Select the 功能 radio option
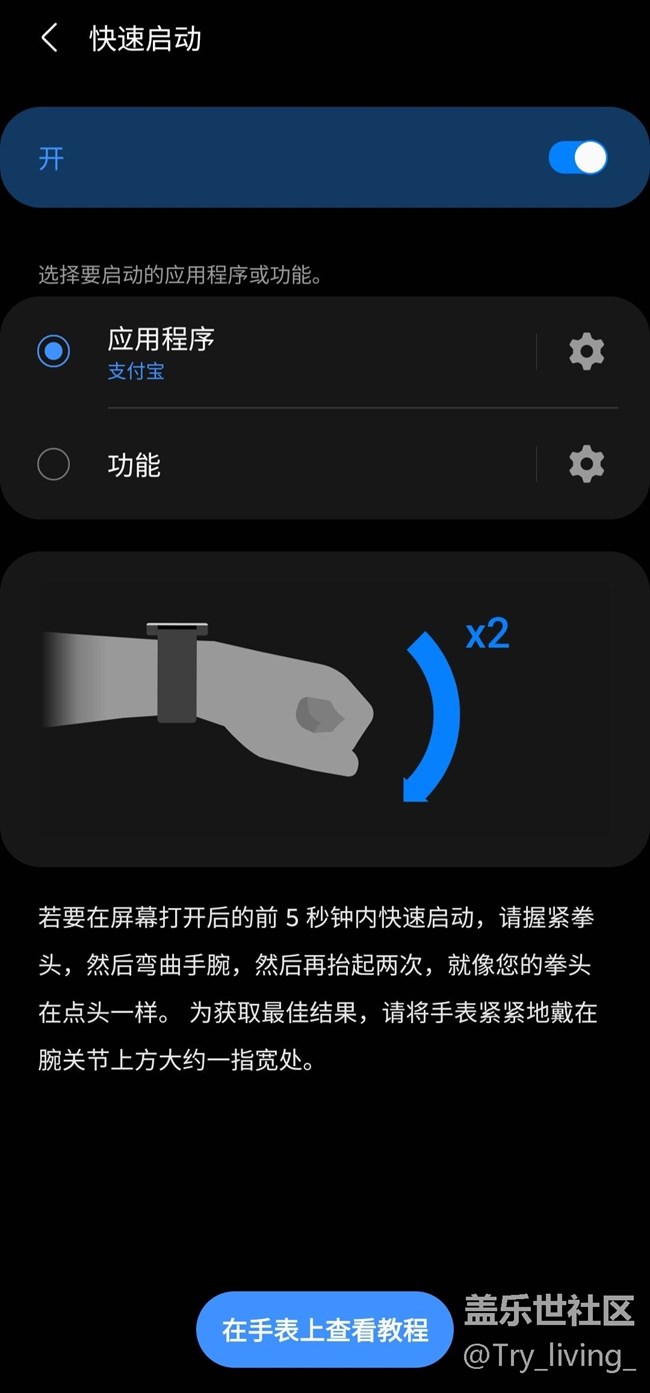Viewport: 650px width, 1393px height. [x=53, y=464]
